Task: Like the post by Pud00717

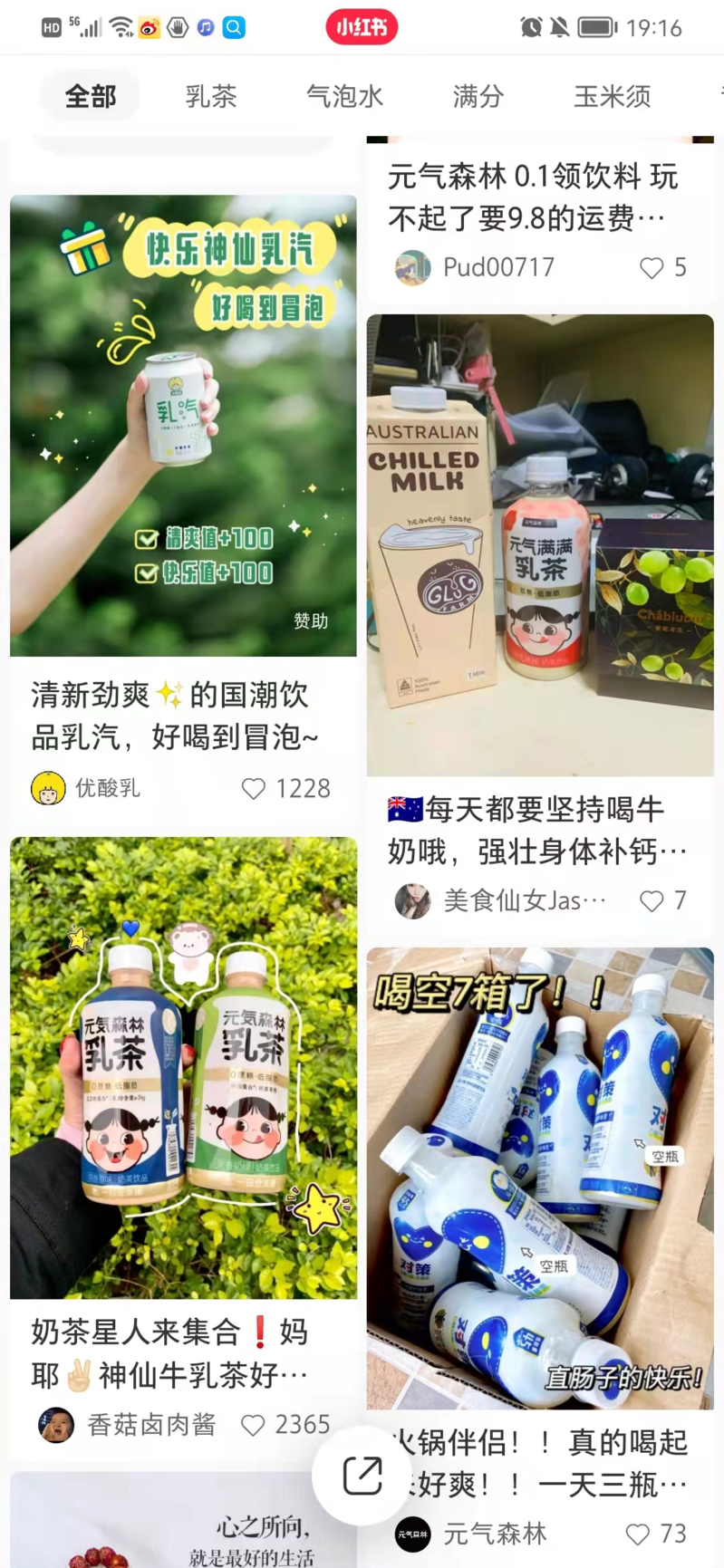Action: [x=652, y=268]
